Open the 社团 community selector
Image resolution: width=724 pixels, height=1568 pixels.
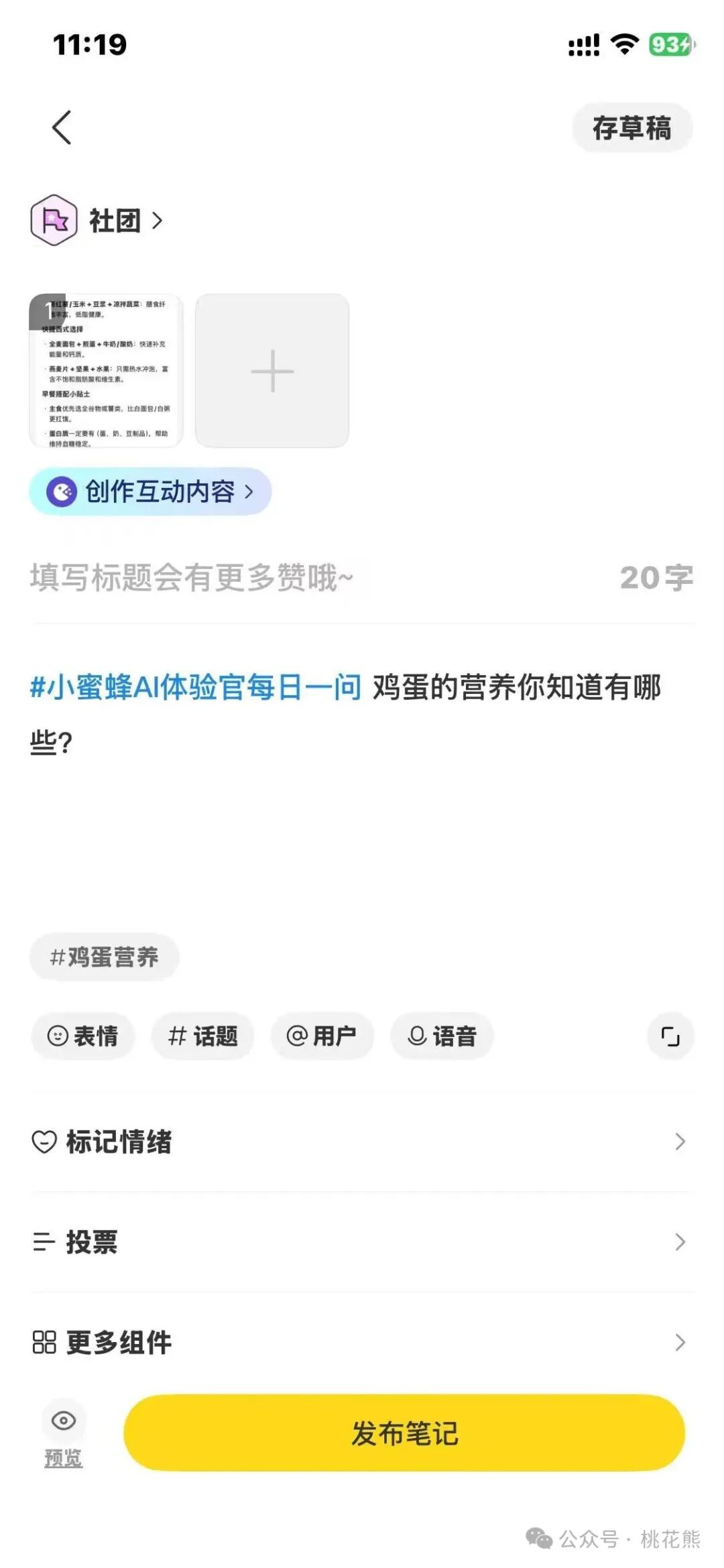click(x=97, y=220)
